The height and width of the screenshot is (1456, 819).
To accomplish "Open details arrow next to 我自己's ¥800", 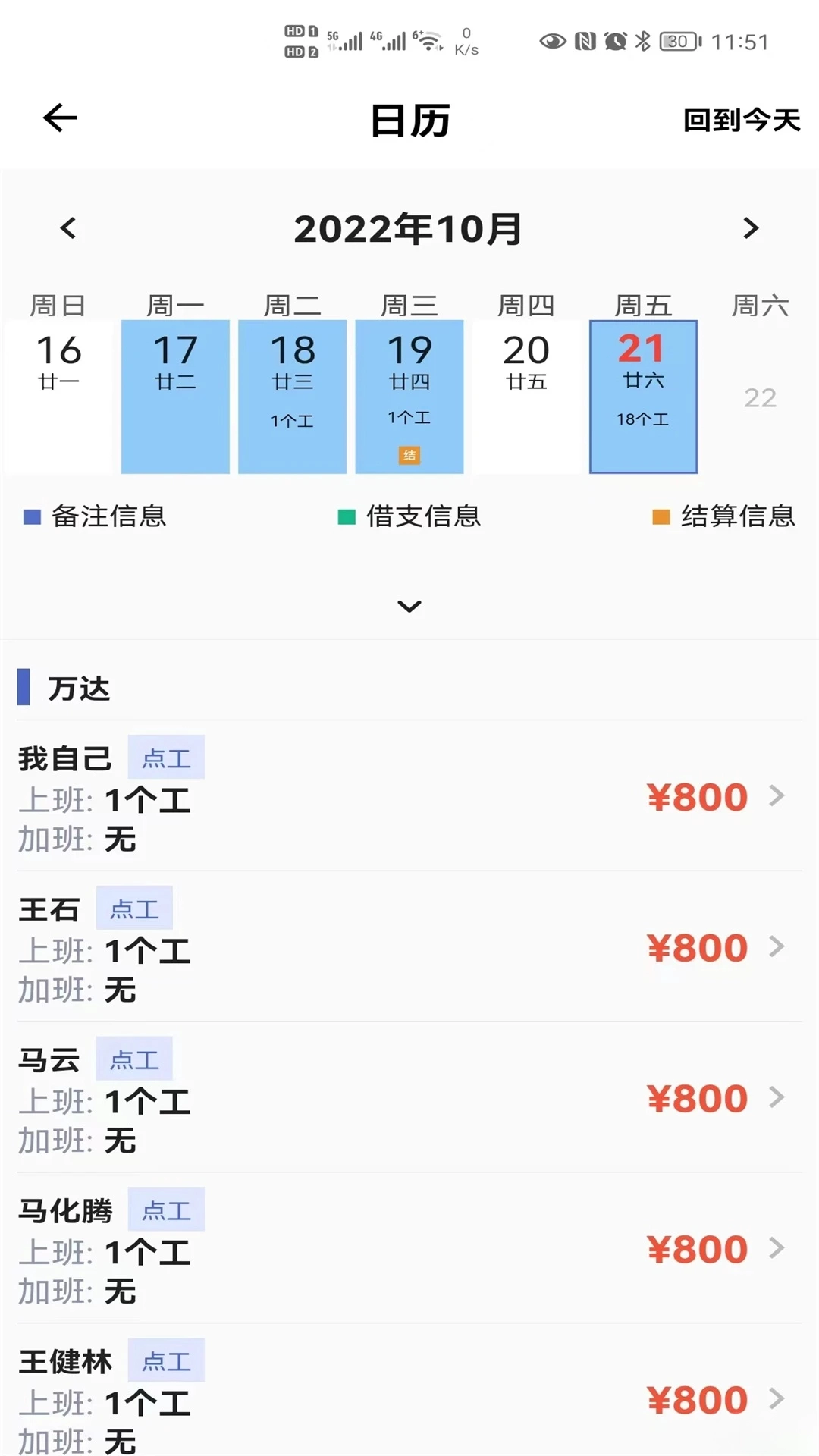I will click(x=776, y=796).
